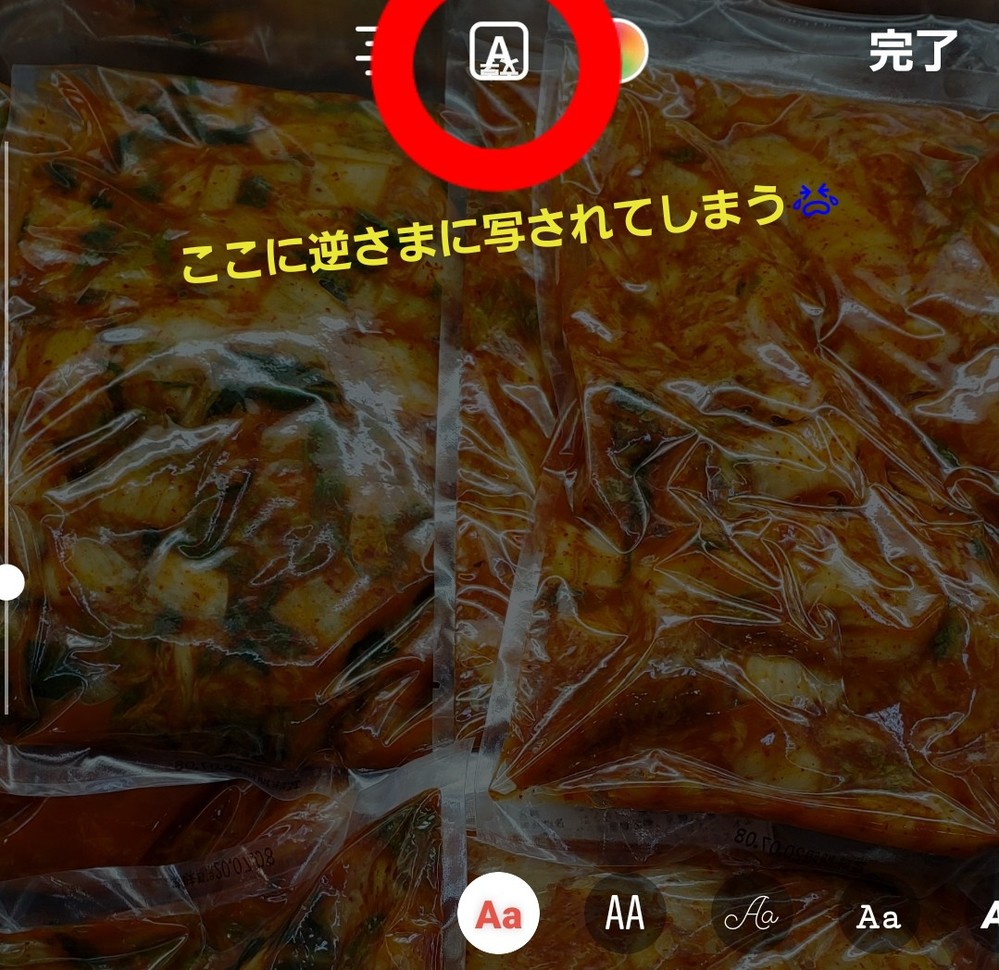This screenshot has width=999, height=970.
Task: Tap 完了 to finish editing text
Action: tap(913, 50)
